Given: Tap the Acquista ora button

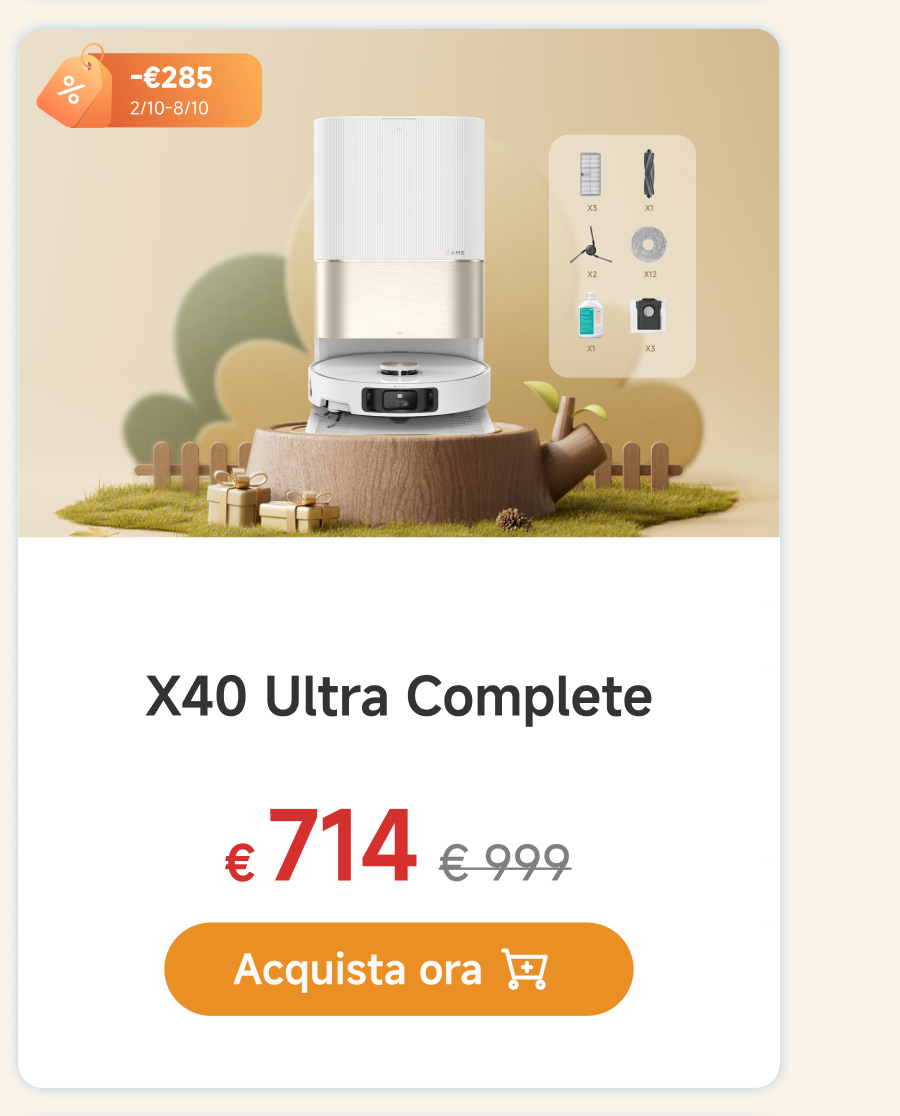Looking at the screenshot, I should click(x=398, y=969).
